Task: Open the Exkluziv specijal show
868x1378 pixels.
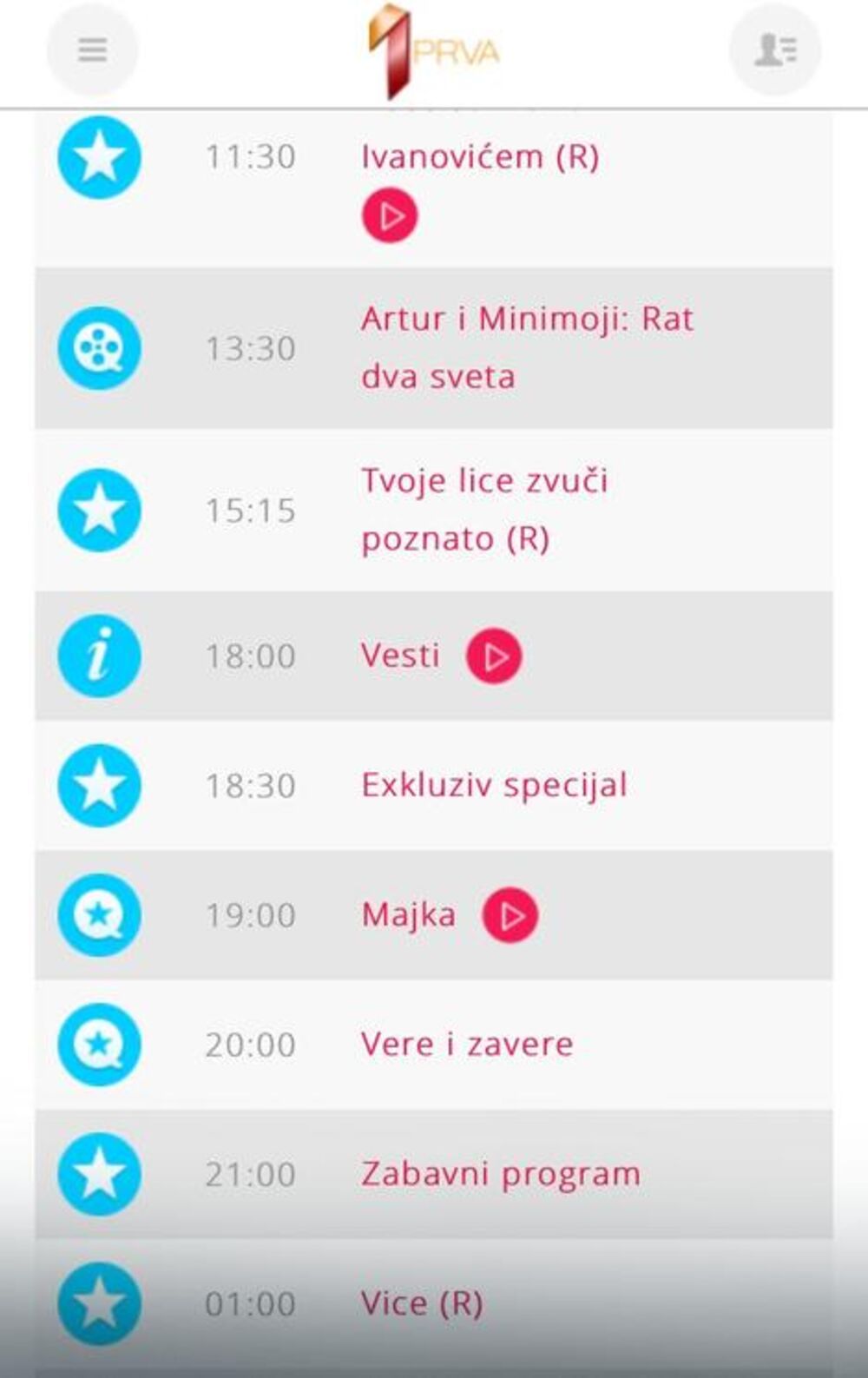Action: click(x=493, y=785)
